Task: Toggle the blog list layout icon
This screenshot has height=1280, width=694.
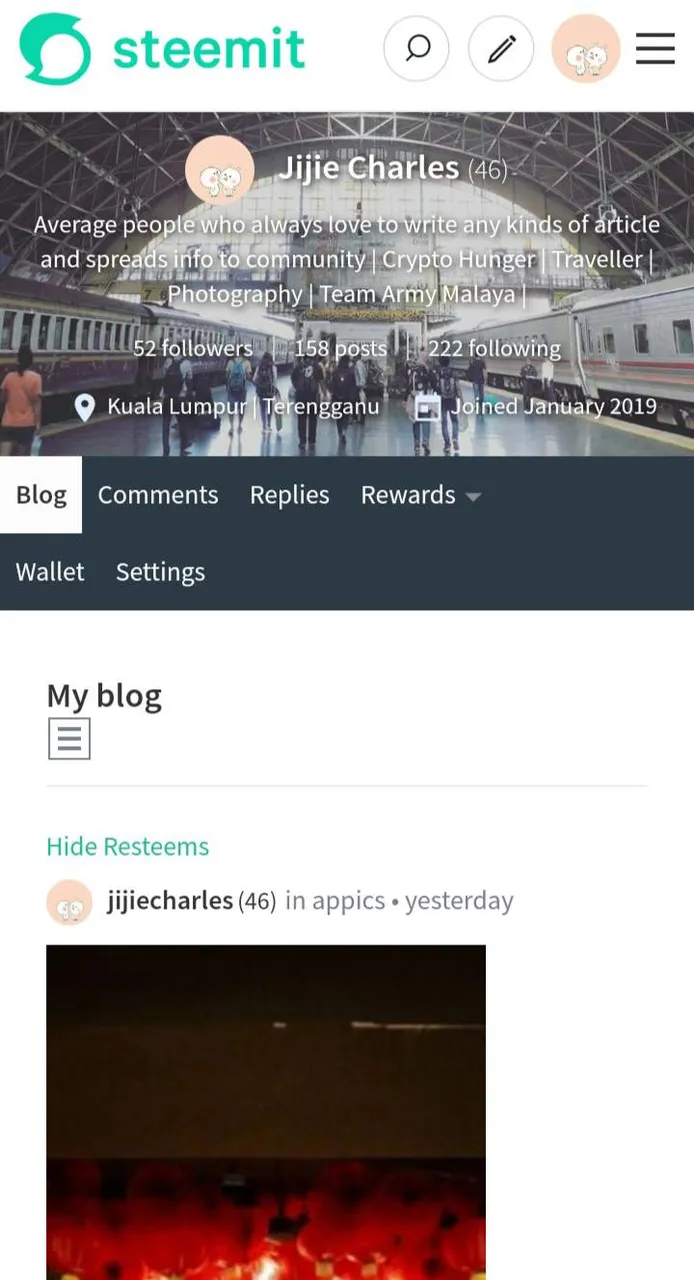Action: point(69,739)
